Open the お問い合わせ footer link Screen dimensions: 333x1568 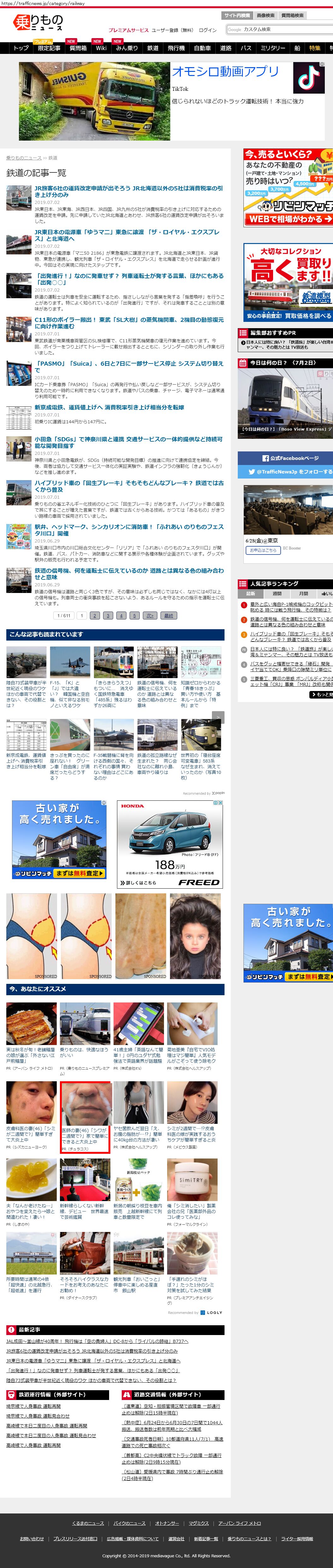coord(32,1538)
